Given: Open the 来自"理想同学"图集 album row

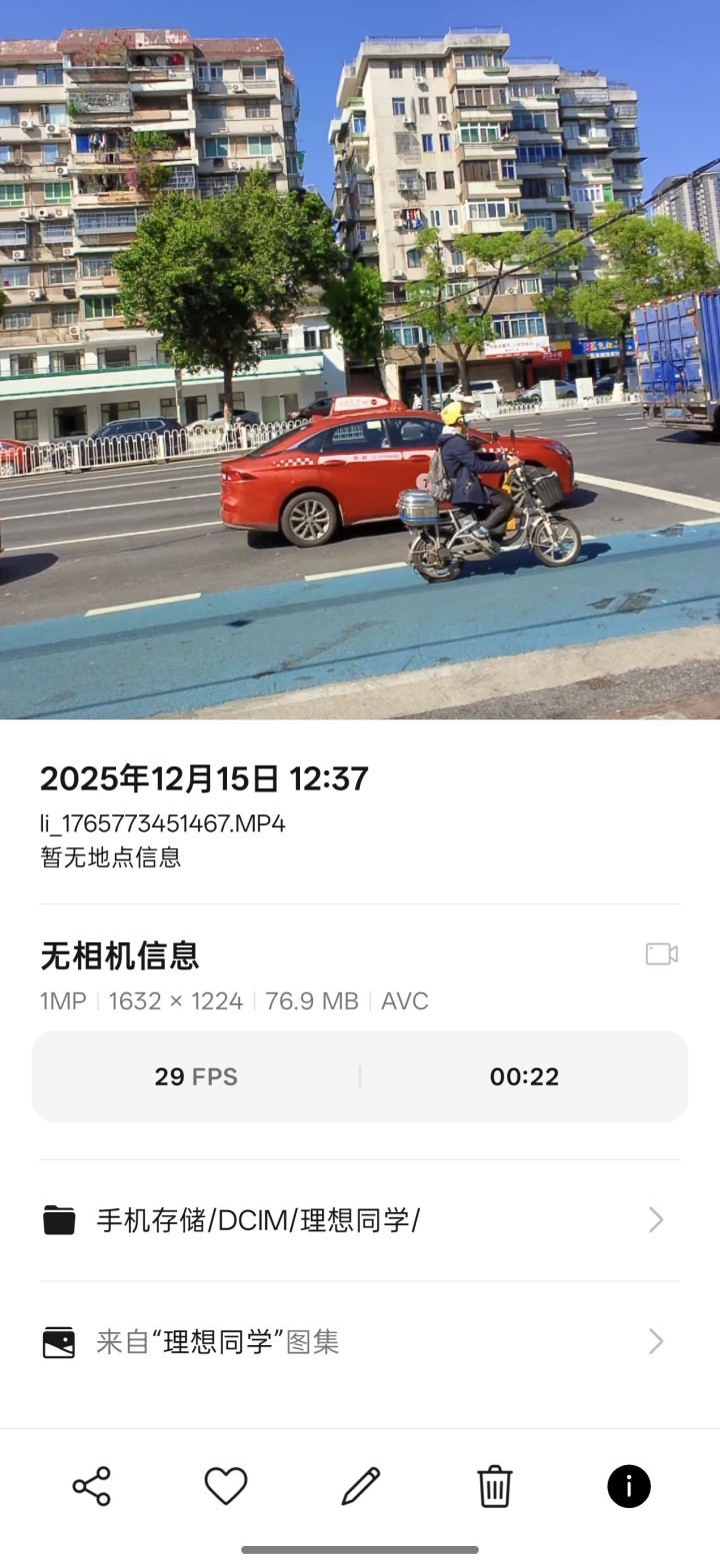Looking at the screenshot, I should tap(358, 1341).
